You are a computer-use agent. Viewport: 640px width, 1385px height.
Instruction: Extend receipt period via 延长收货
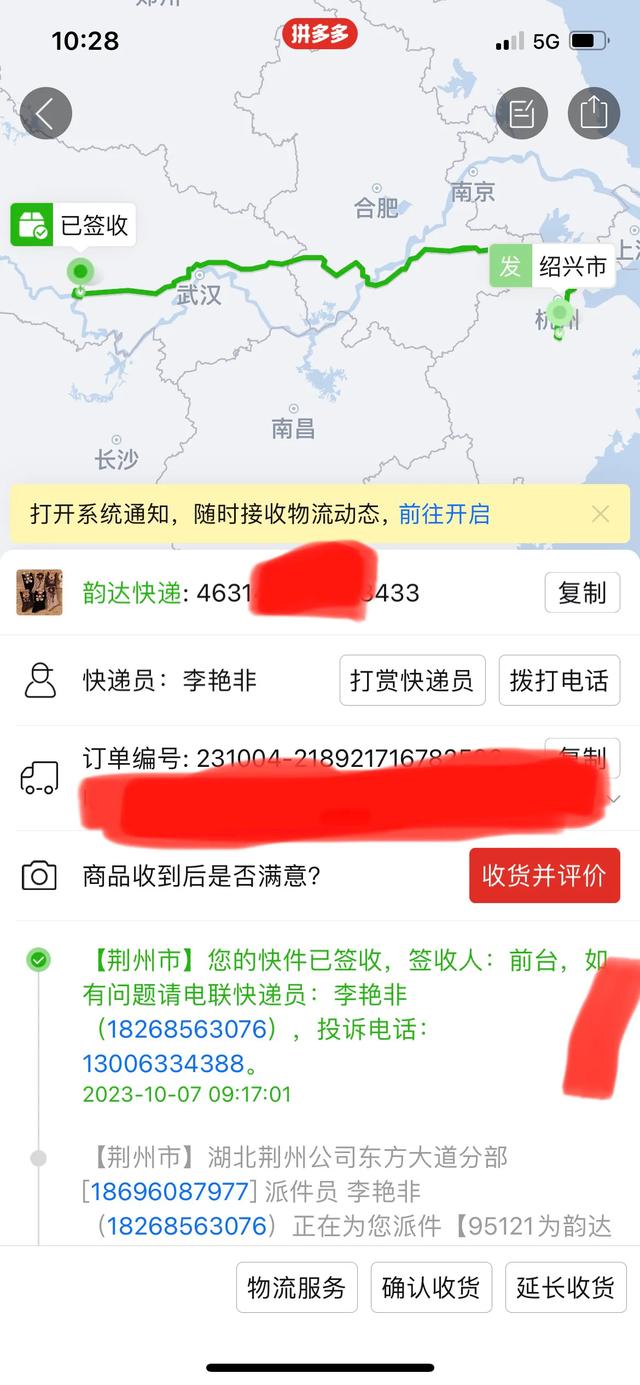(565, 1288)
